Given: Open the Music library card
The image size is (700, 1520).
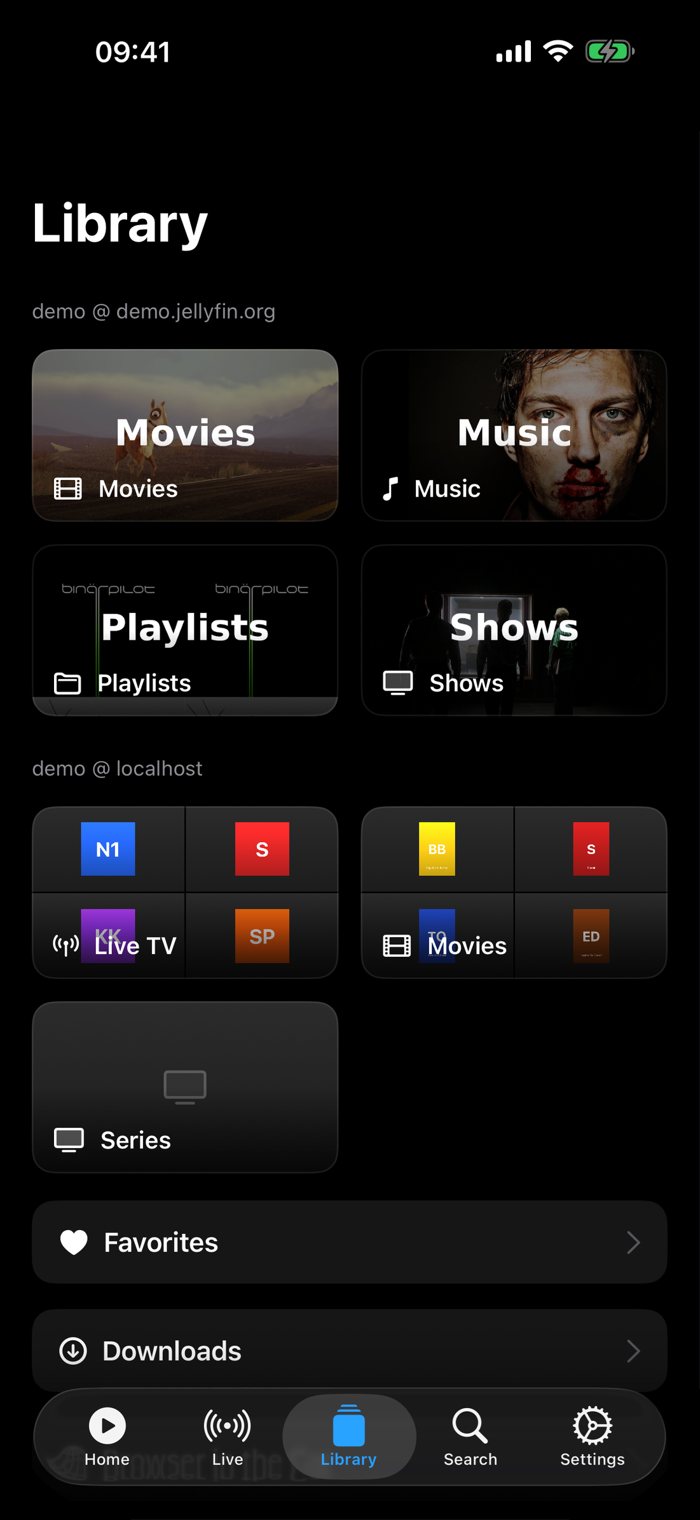Looking at the screenshot, I should point(514,435).
